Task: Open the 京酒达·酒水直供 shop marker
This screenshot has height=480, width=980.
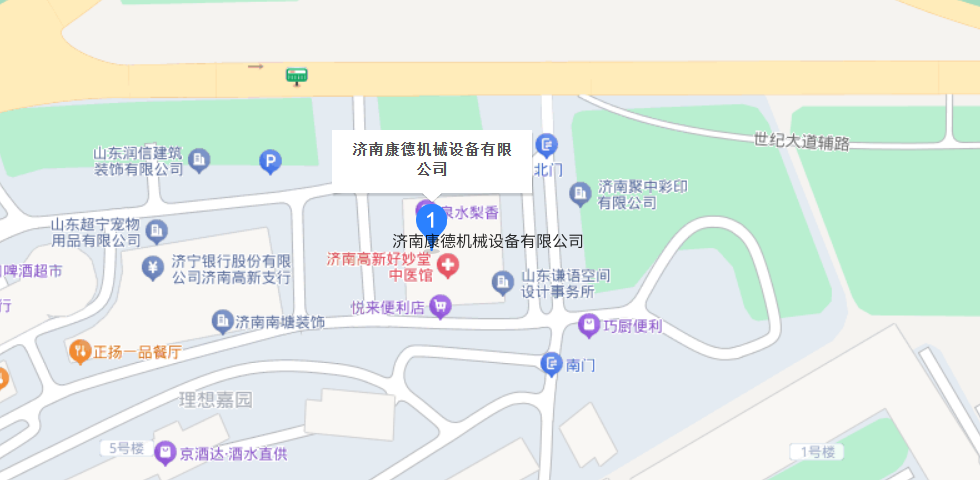Action: click(x=165, y=453)
